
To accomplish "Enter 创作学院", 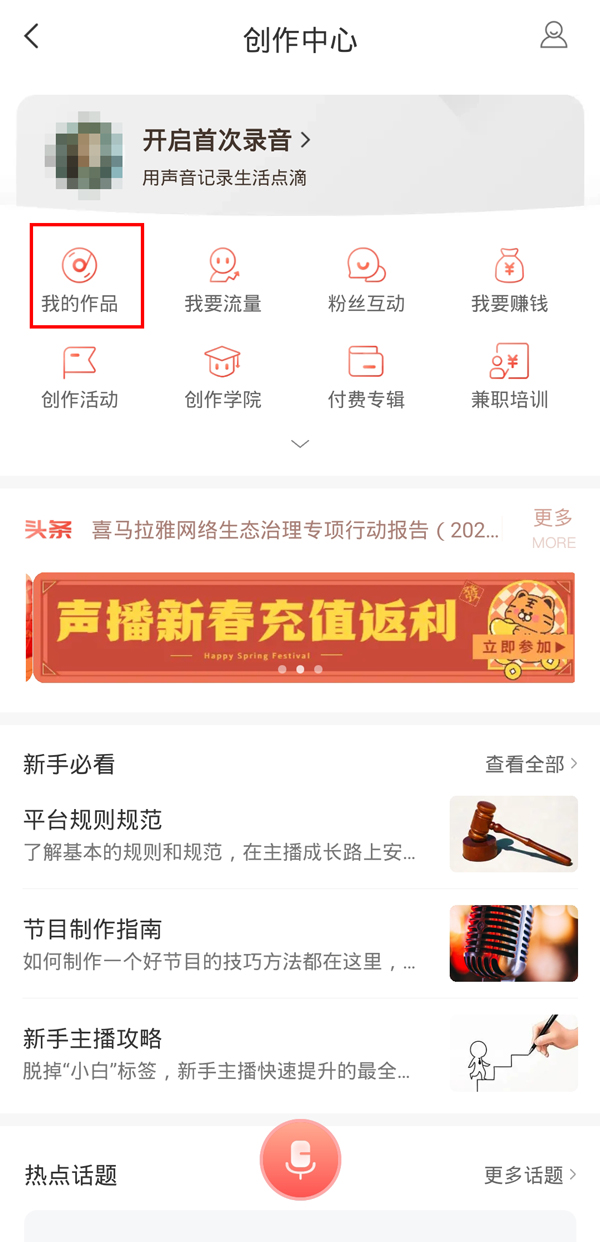I will tap(223, 374).
